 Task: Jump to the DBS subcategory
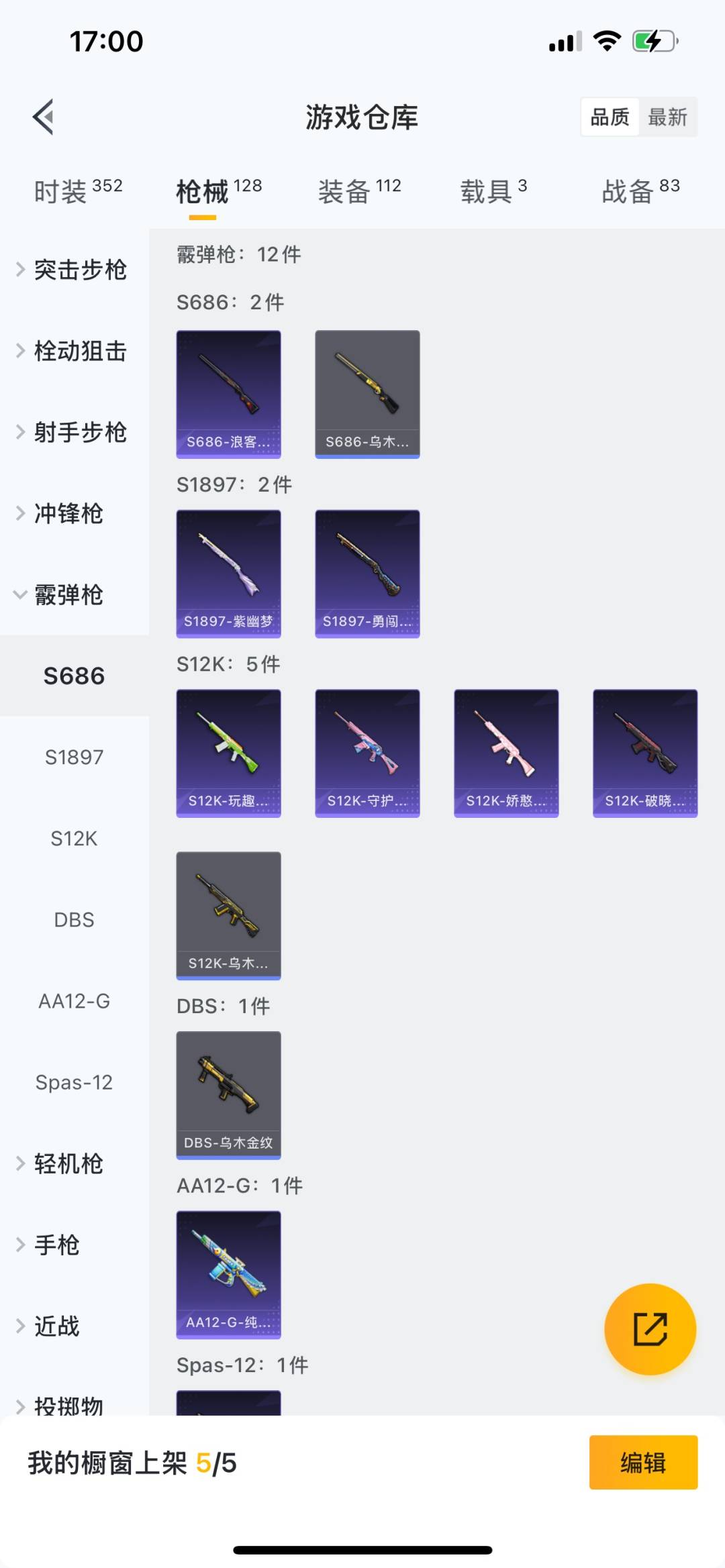coord(75,919)
